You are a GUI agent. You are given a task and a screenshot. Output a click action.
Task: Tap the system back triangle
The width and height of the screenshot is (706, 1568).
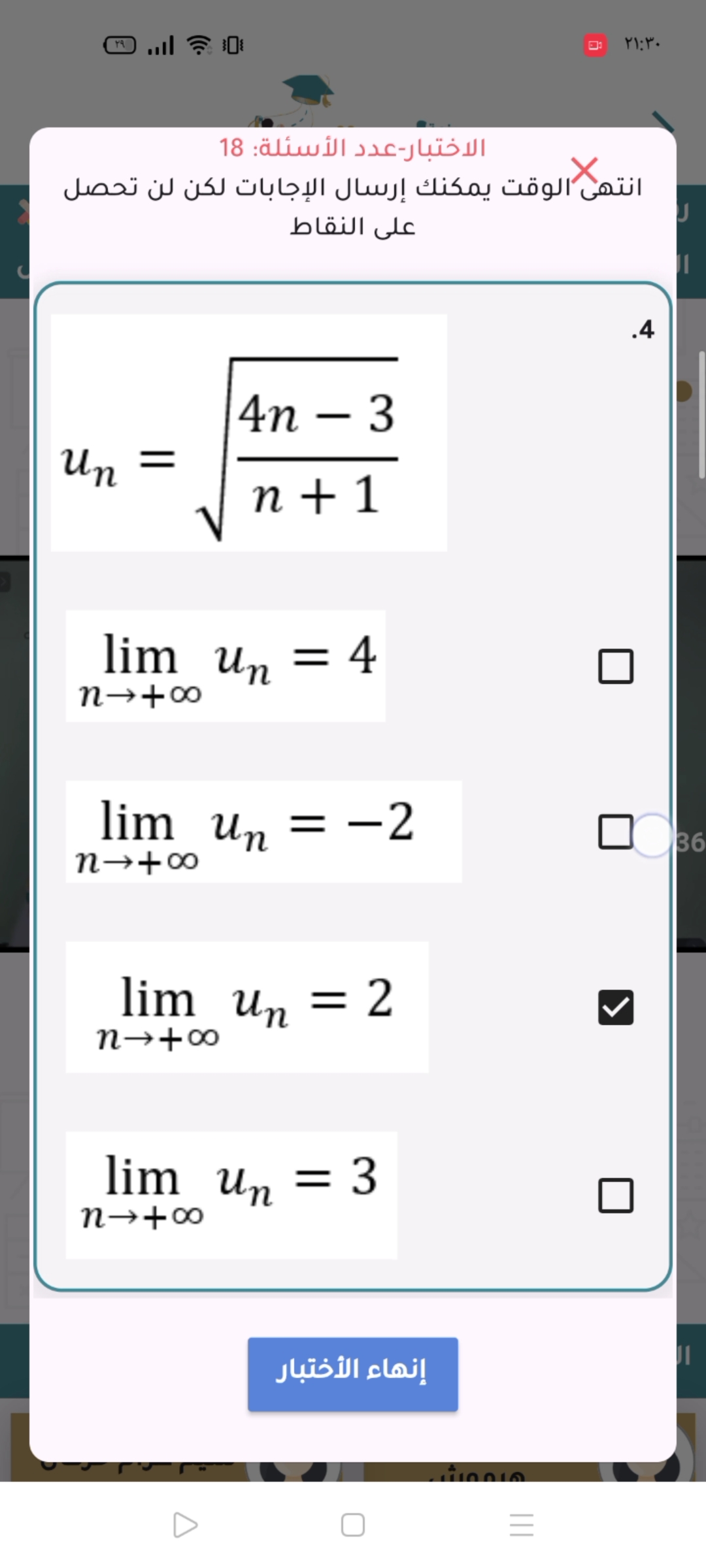(185, 1526)
